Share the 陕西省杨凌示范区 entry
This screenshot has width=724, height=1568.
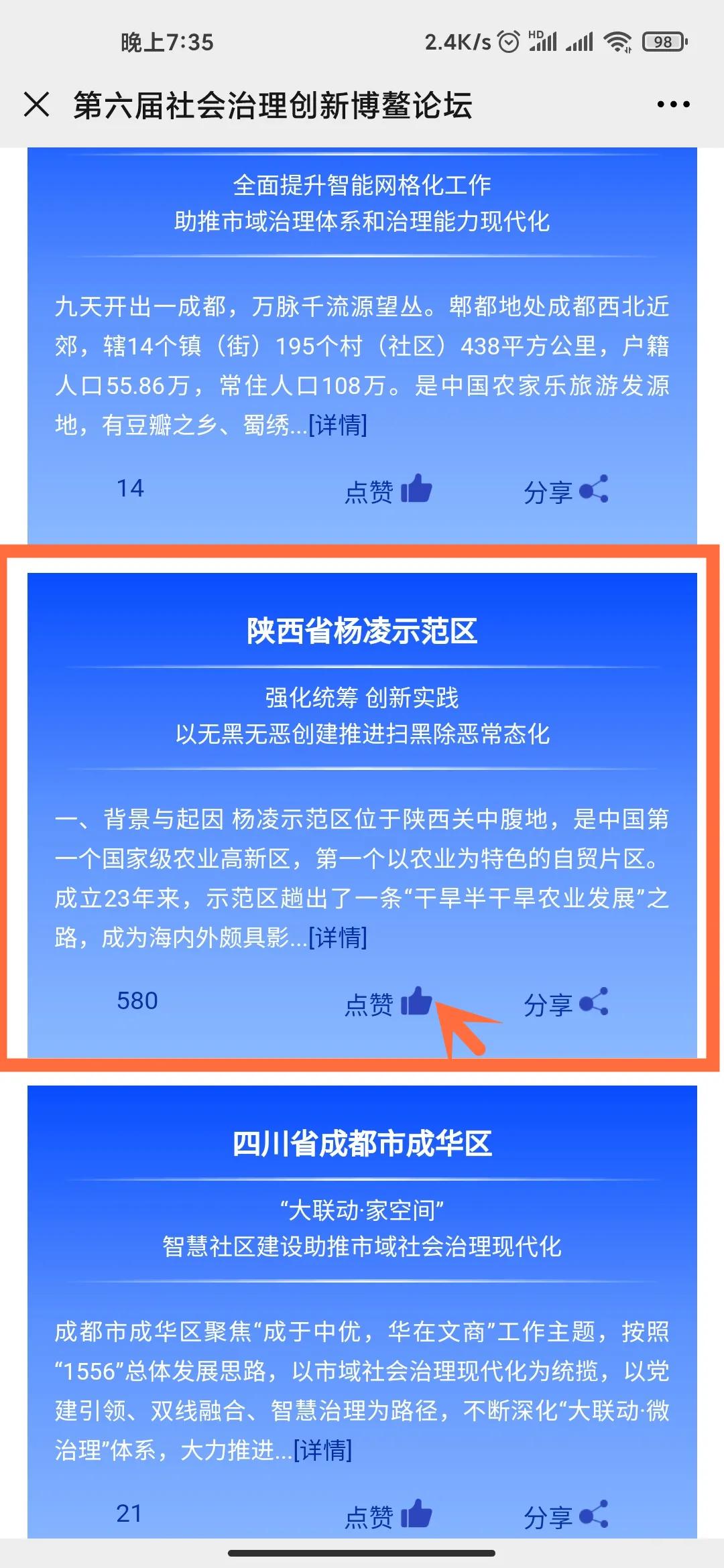(566, 1003)
